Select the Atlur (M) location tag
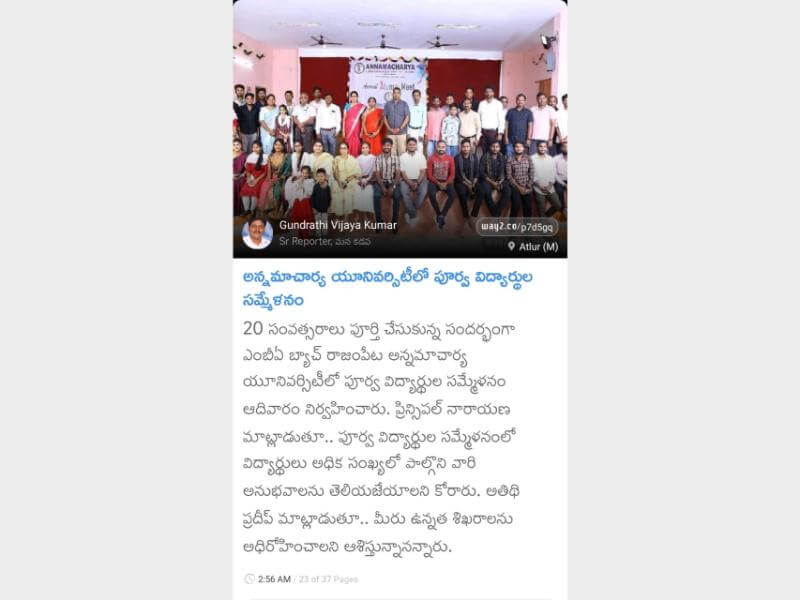The width and height of the screenshot is (800, 600). click(533, 246)
